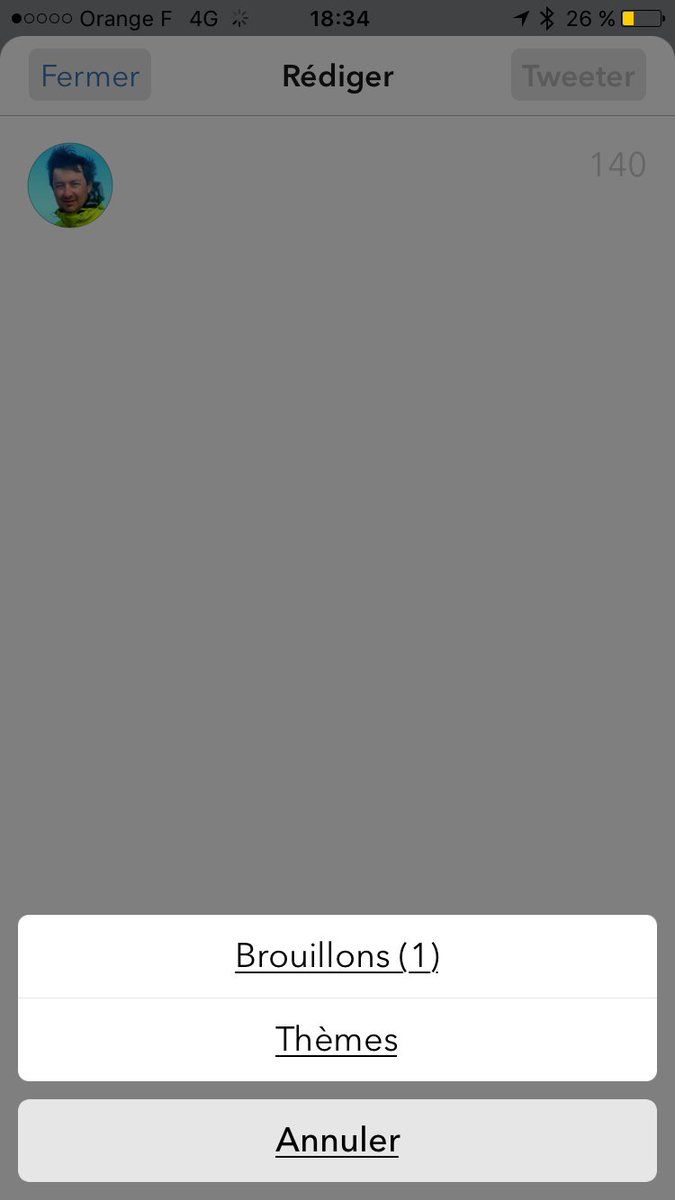The width and height of the screenshot is (675, 1200).
Task: Dismiss the sheet with Annuler
Action: tap(337, 1141)
